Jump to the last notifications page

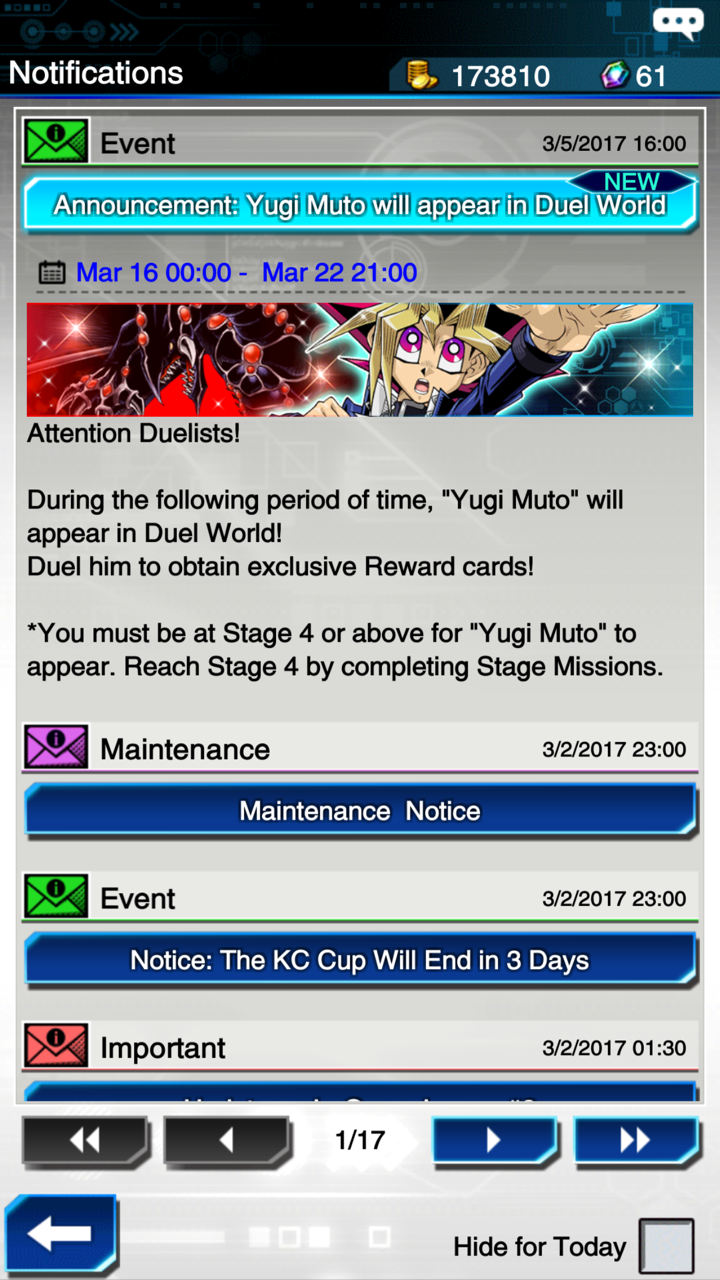click(636, 1140)
